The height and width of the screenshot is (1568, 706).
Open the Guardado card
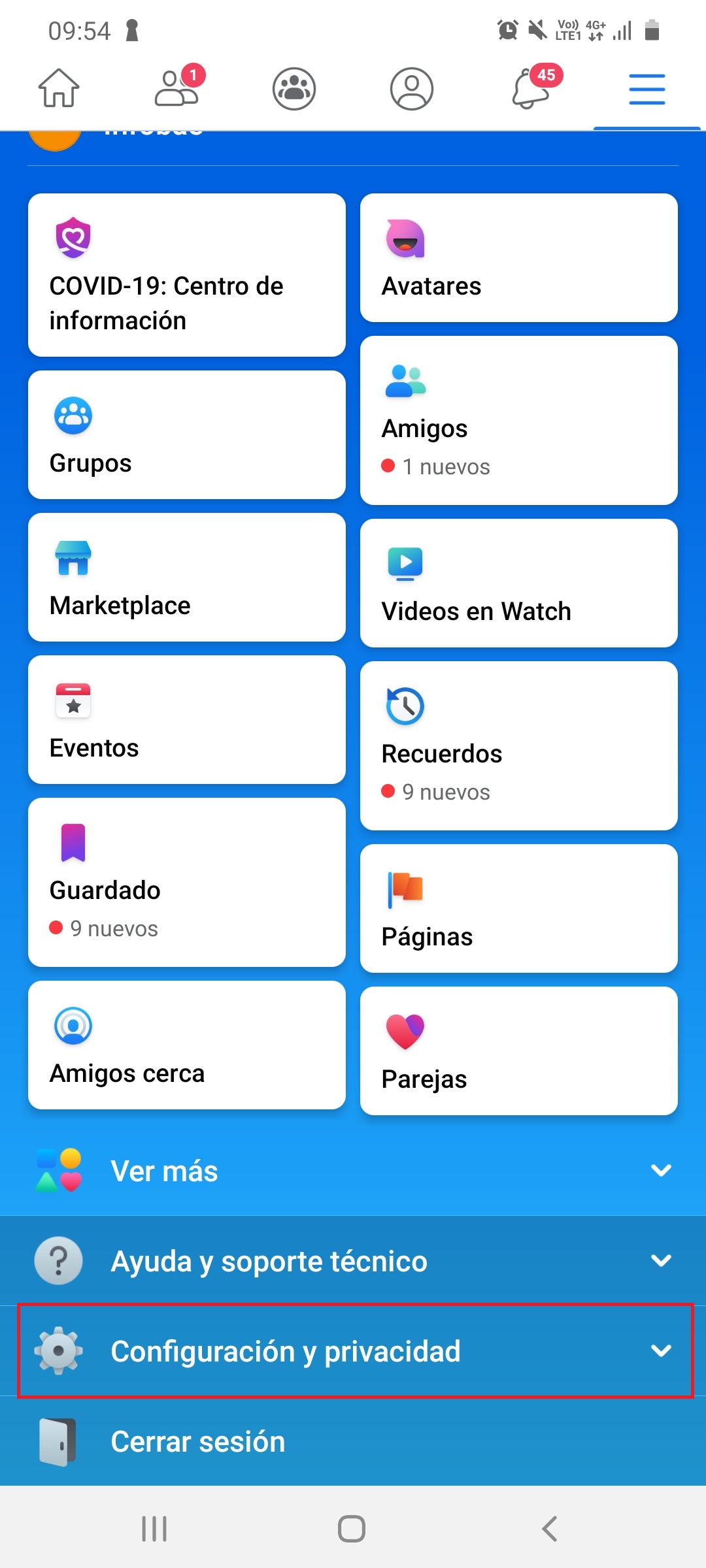click(187, 882)
